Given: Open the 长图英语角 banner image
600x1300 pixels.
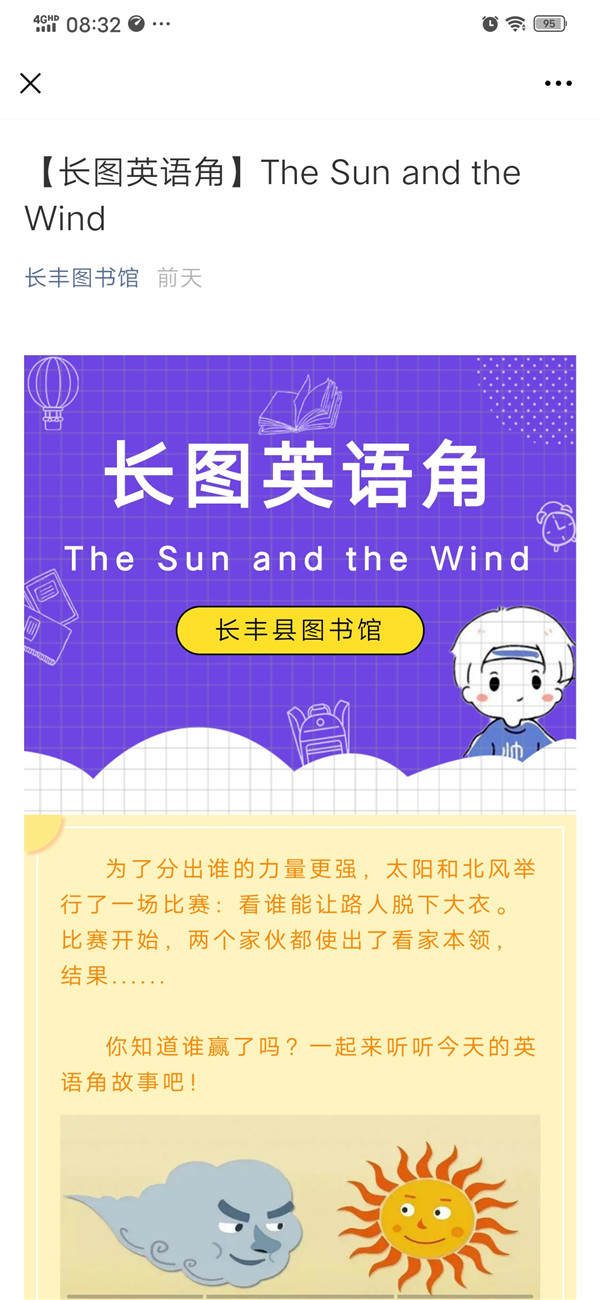Looking at the screenshot, I should pos(300,560).
